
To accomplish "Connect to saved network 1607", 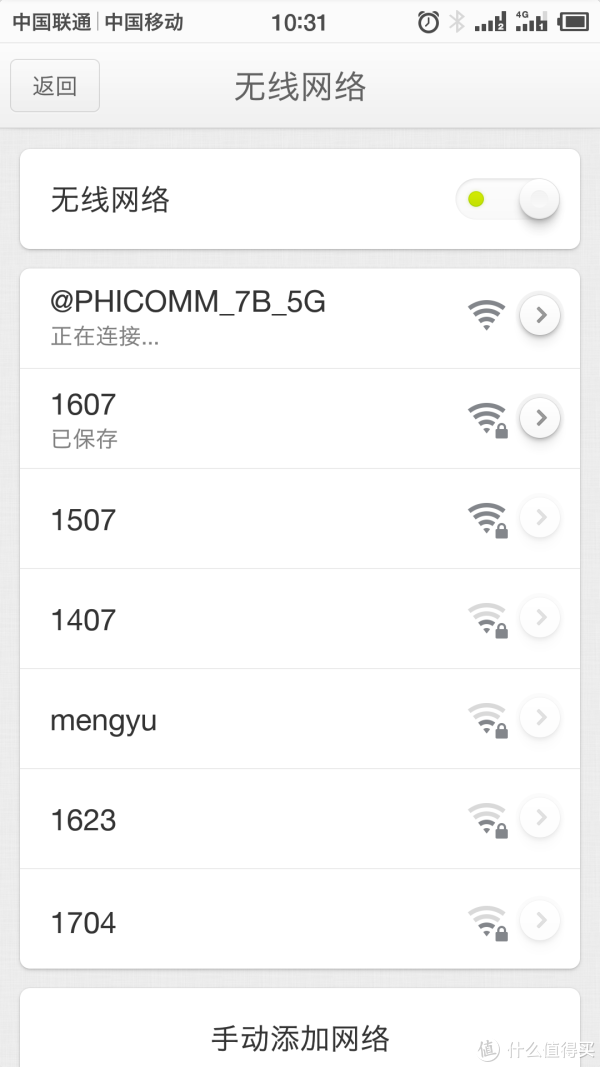I will pos(240,418).
